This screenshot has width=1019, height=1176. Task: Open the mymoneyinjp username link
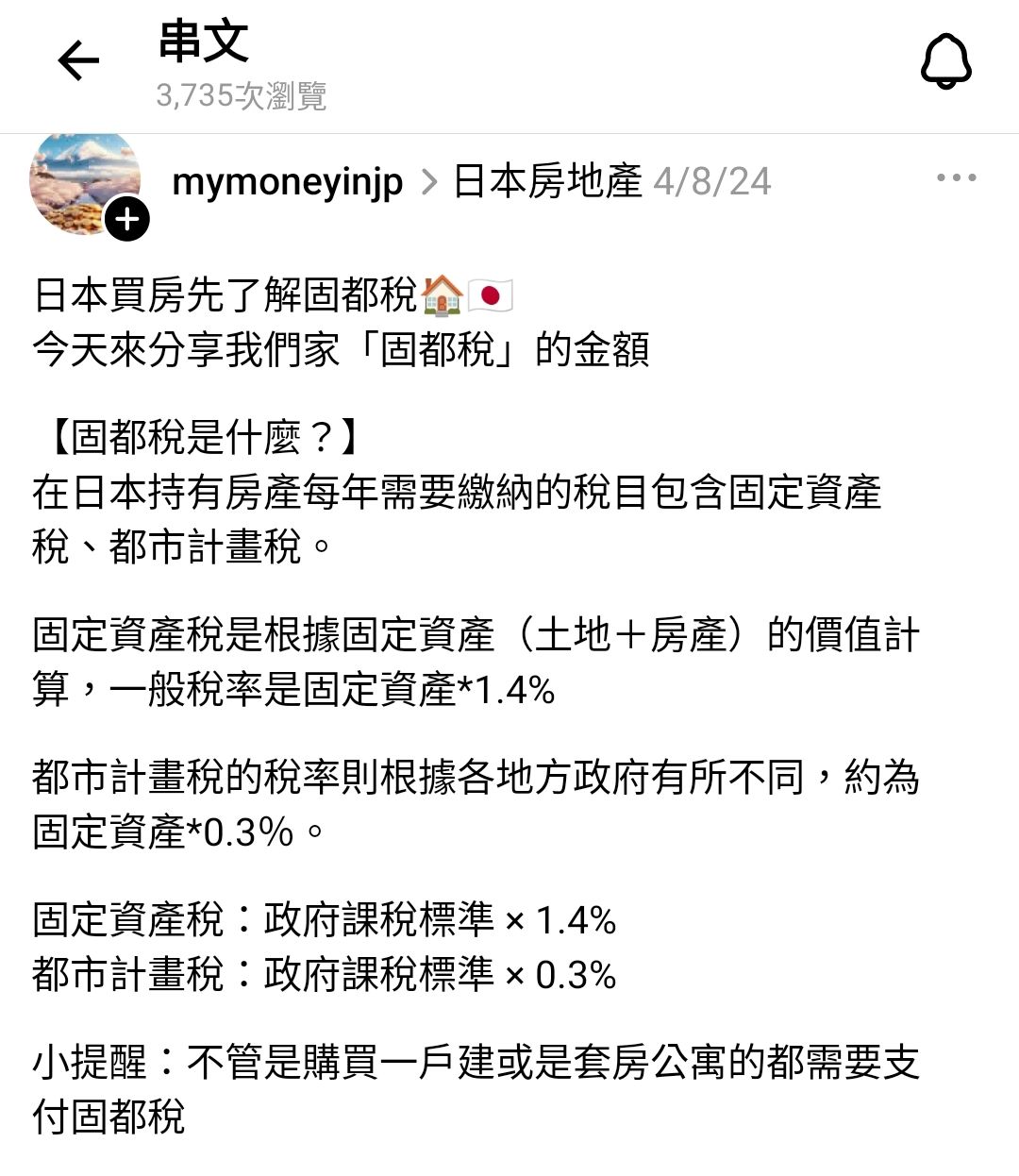coord(288,181)
